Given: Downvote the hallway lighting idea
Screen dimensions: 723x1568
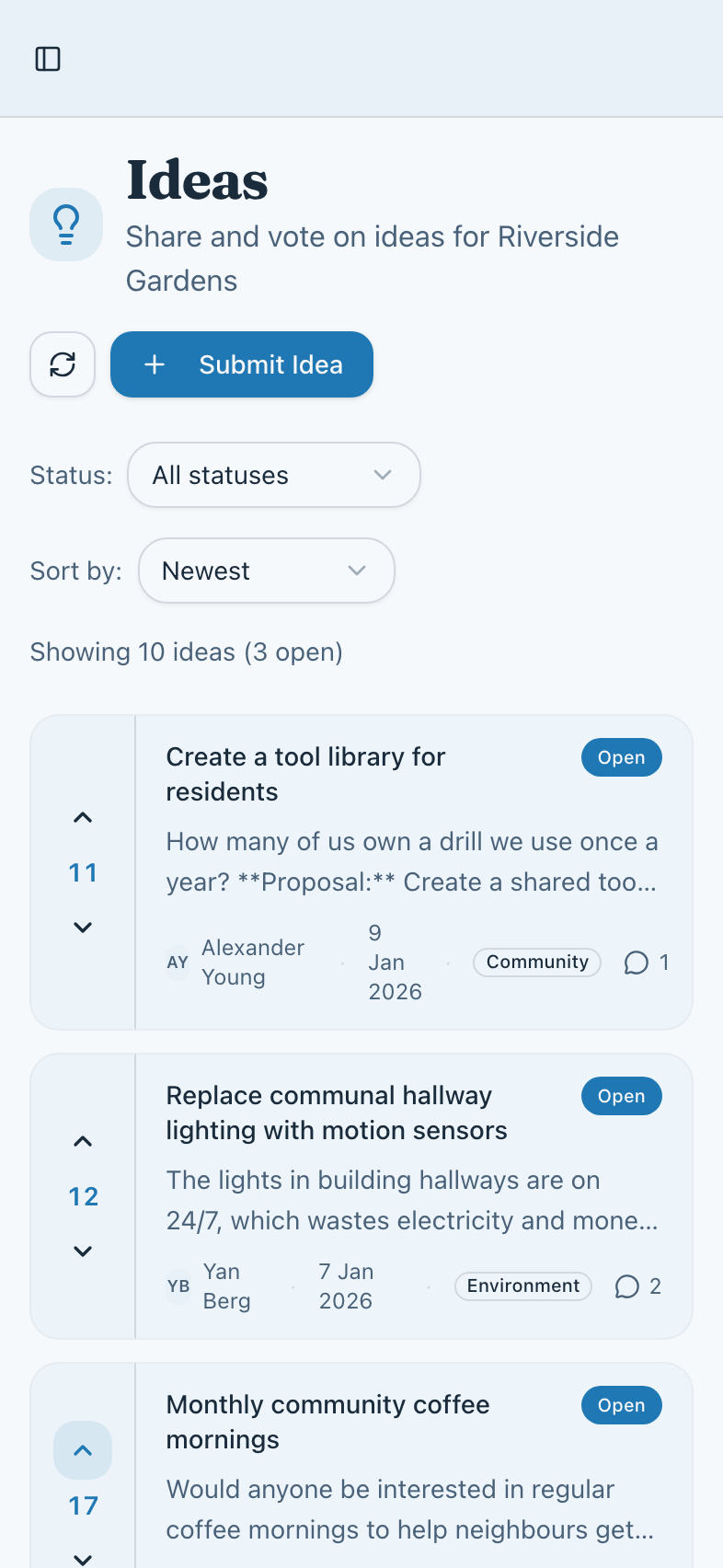Looking at the screenshot, I should pos(82,1251).
